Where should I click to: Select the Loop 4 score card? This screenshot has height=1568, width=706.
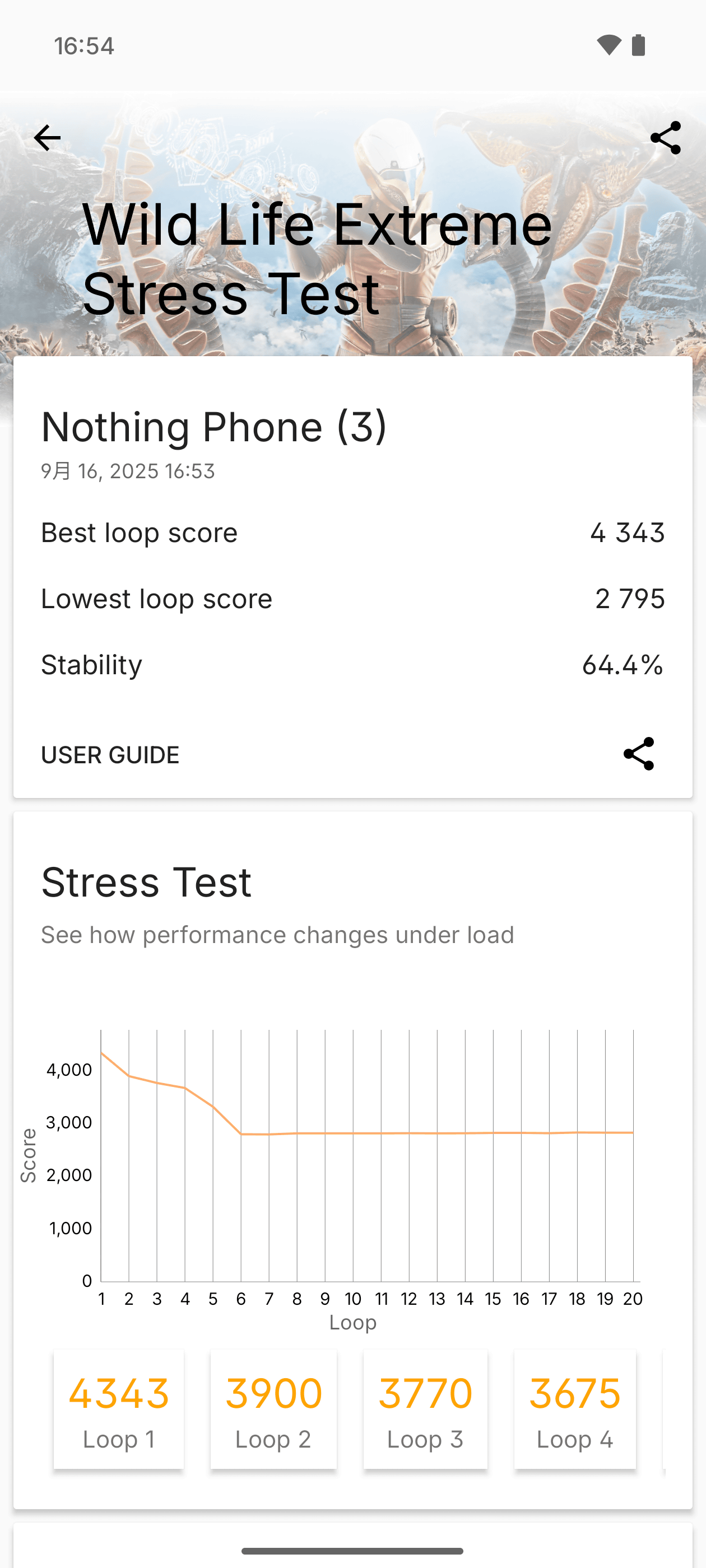(x=574, y=1409)
